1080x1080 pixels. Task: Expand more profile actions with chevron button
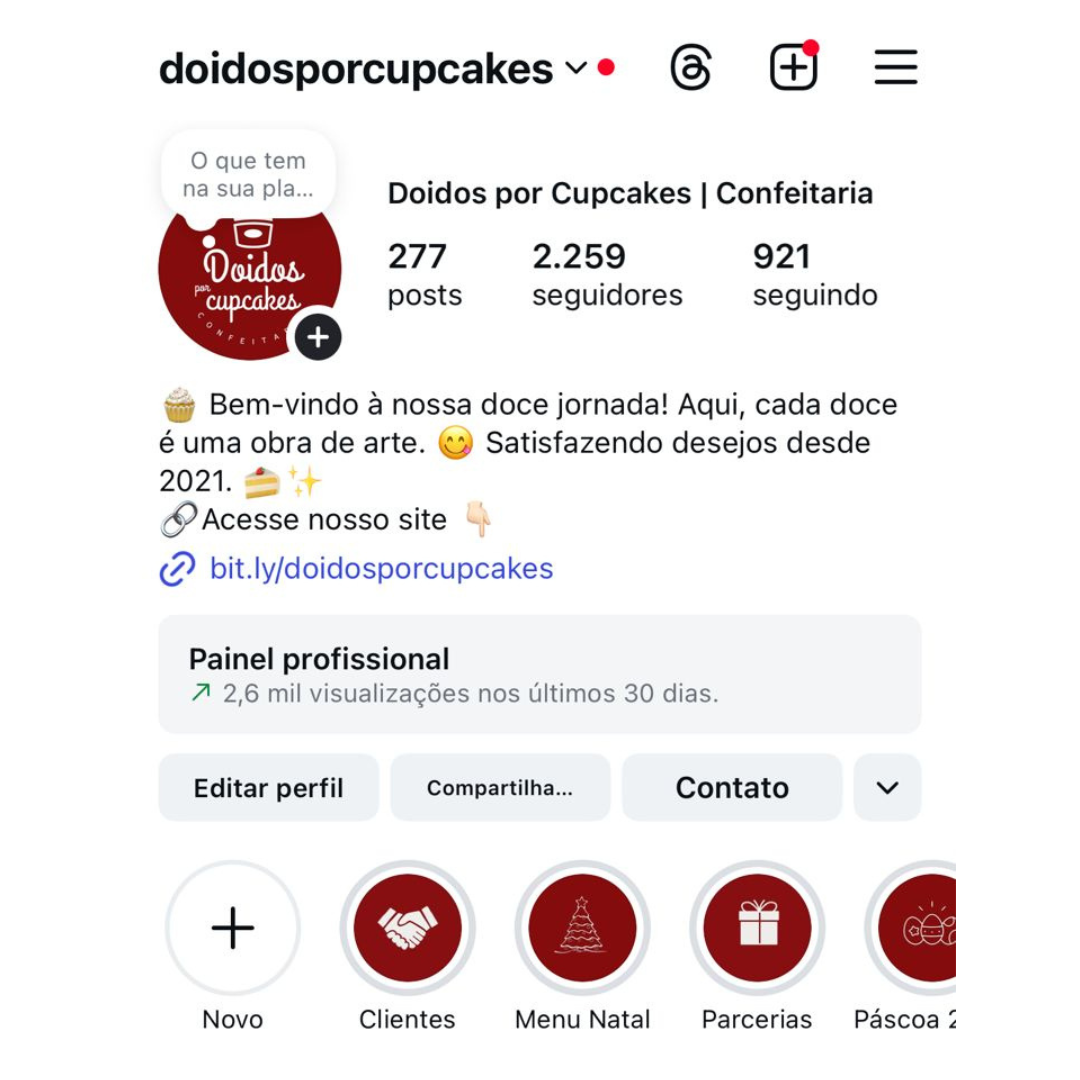pyautogui.click(x=887, y=788)
